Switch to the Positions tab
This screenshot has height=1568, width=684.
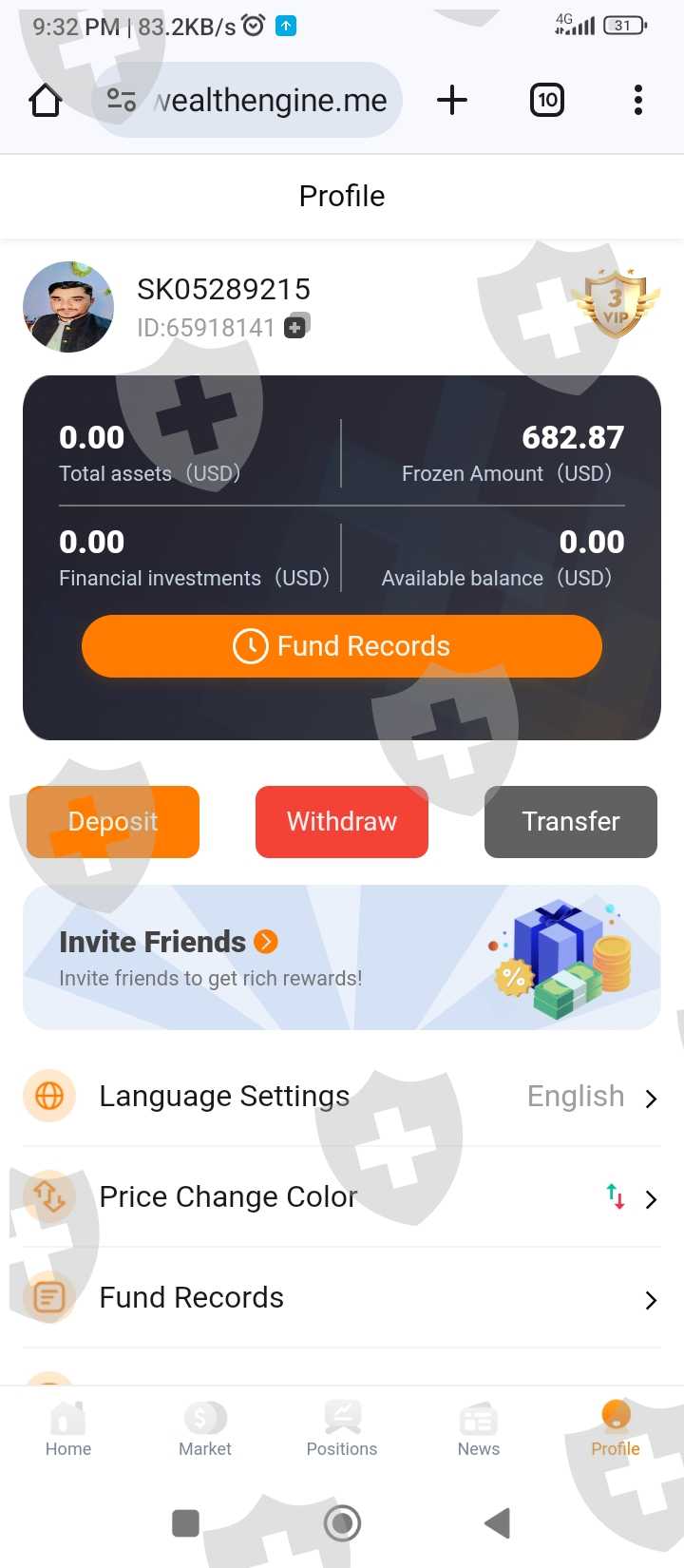342,1429
